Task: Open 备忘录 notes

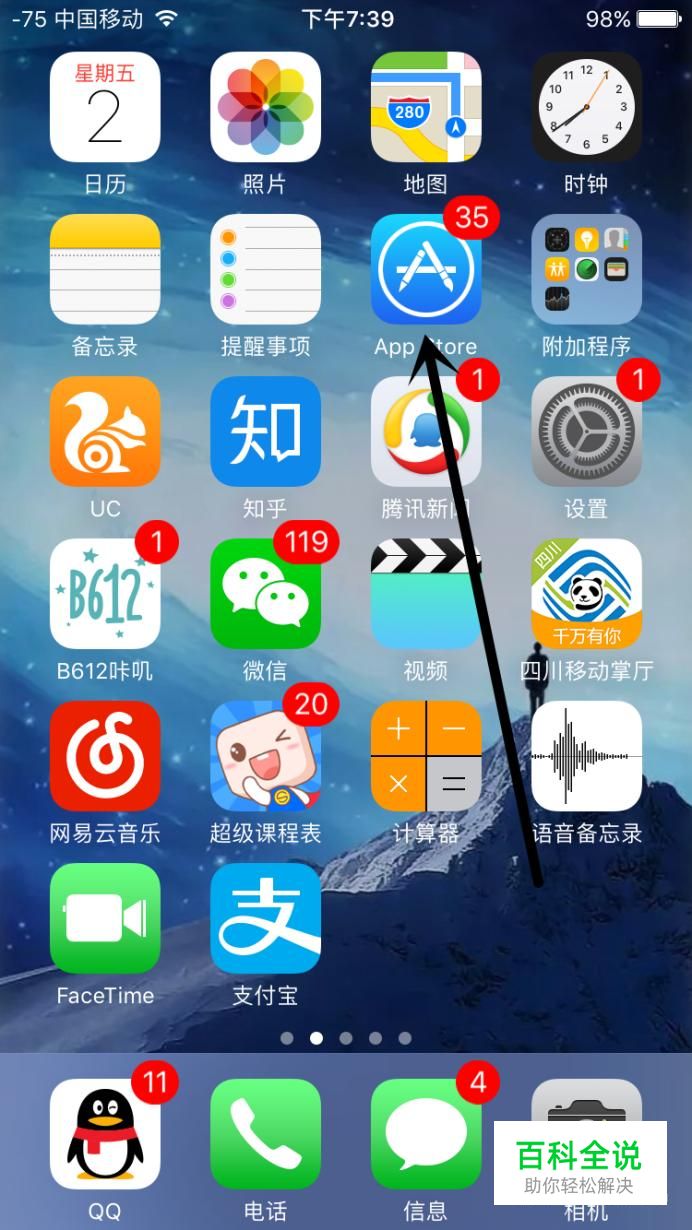Action: (105, 268)
